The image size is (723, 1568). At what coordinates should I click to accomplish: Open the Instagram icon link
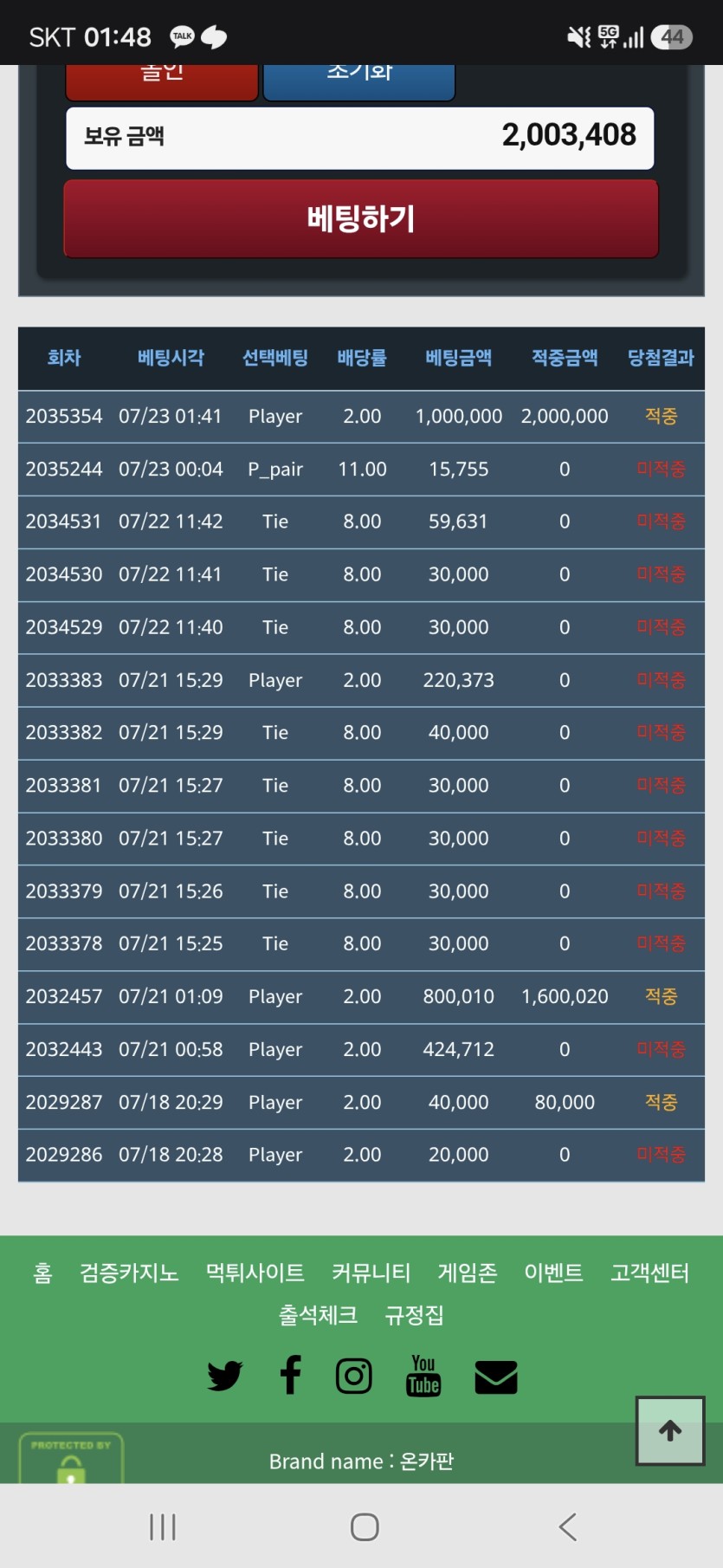(x=354, y=1376)
